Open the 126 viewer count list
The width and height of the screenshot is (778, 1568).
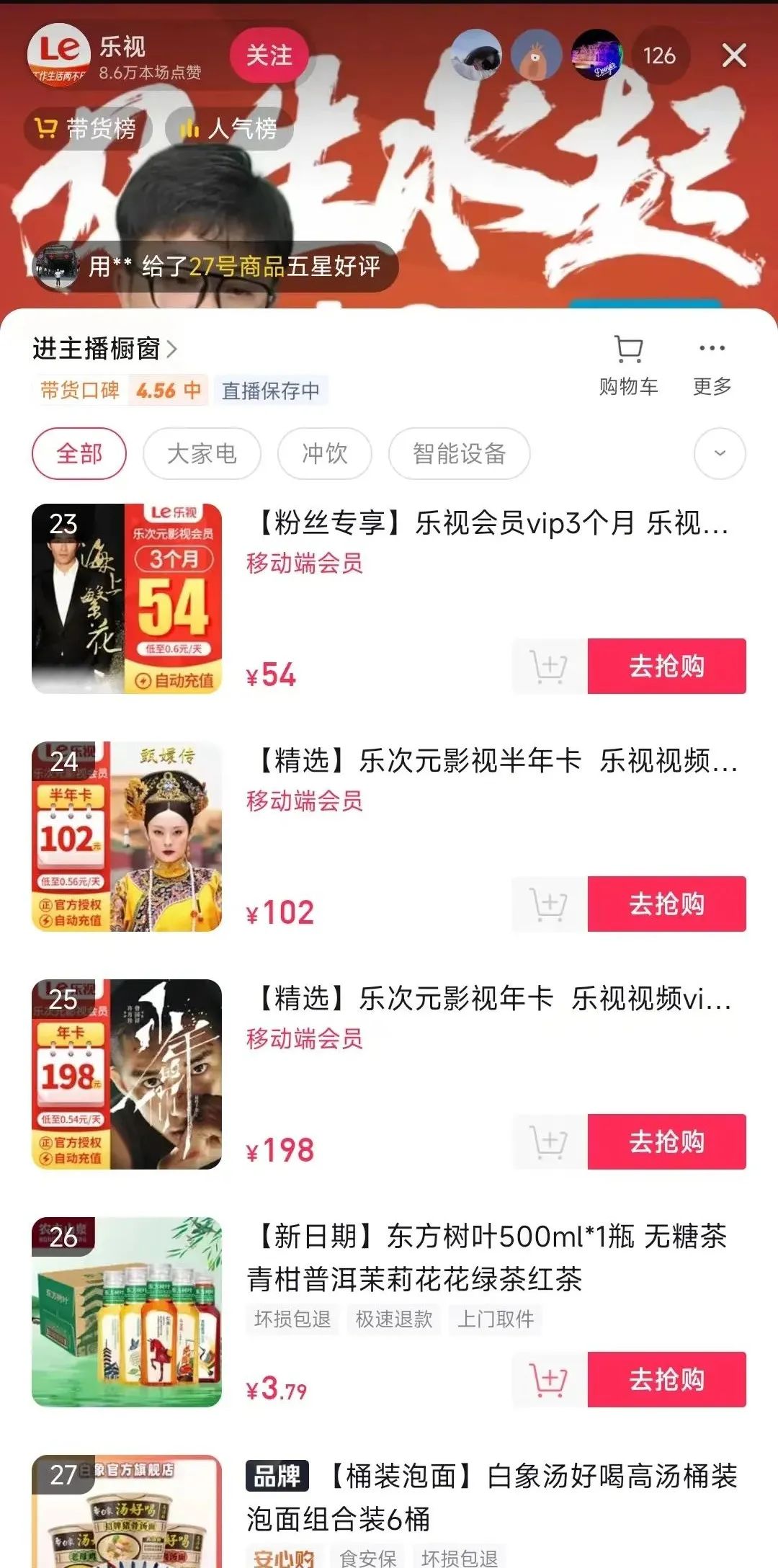click(x=660, y=54)
